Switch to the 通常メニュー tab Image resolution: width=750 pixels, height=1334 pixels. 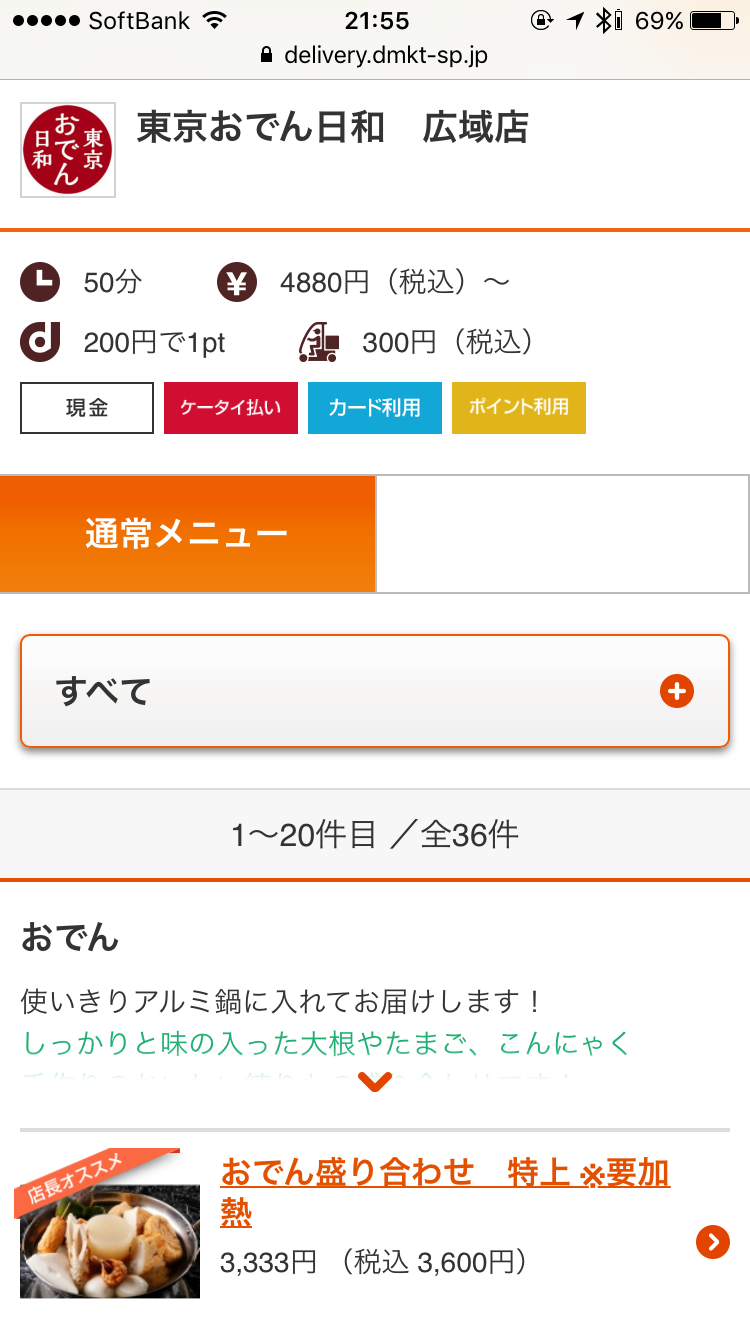tap(188, 534)
